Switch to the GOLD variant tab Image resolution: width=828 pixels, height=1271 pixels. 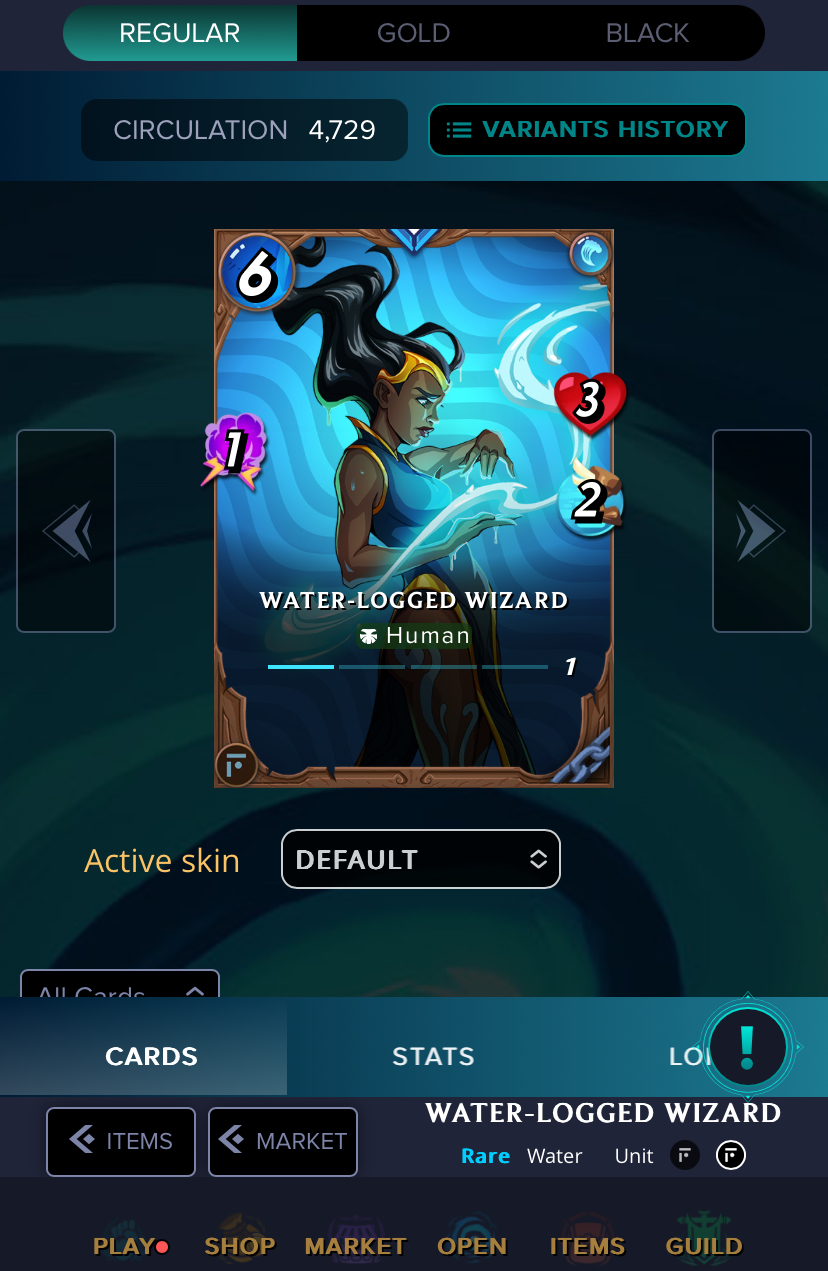pos(413,33)
